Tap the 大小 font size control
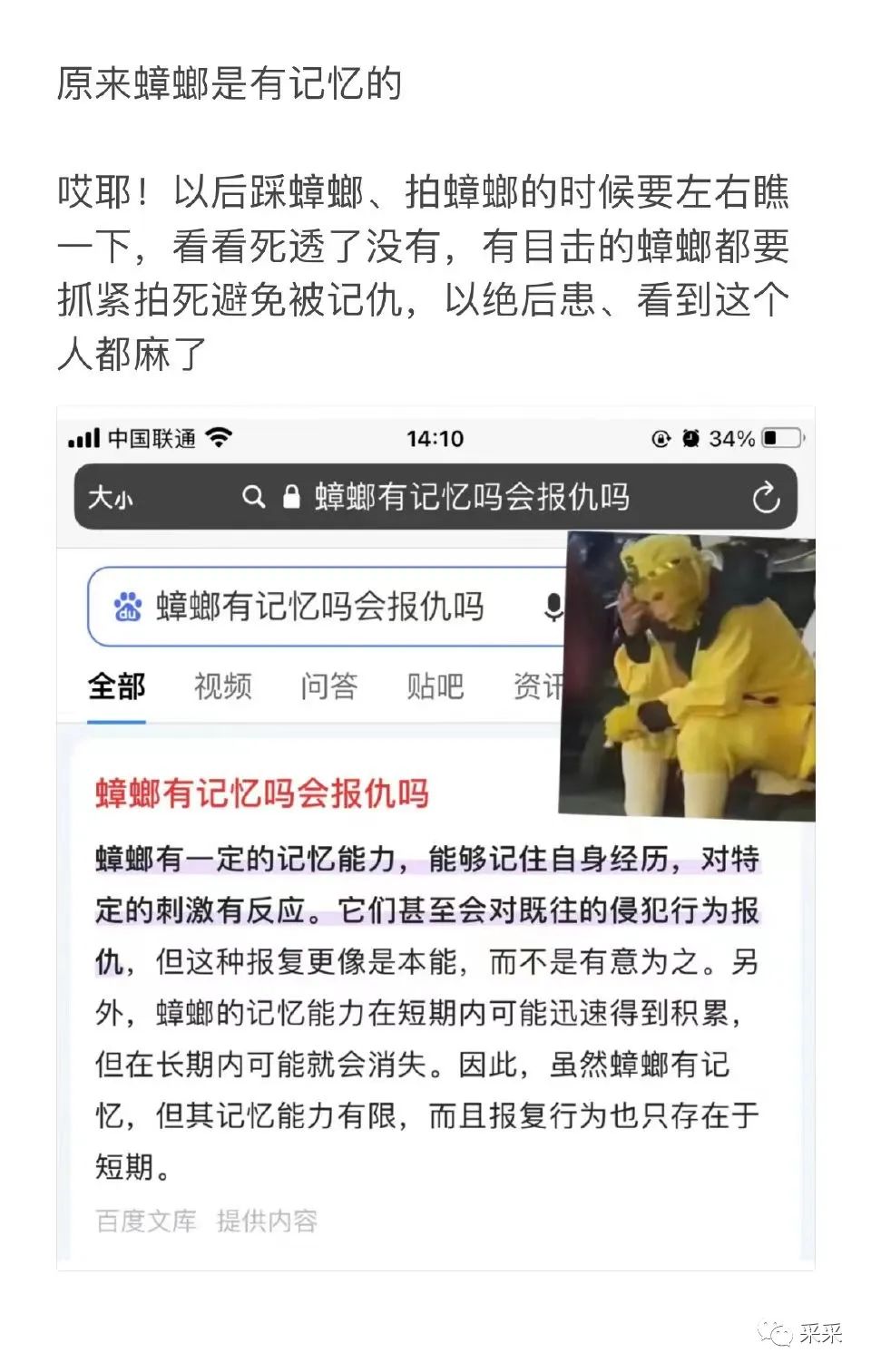This screenshot has height=1372, width=871. (109, 496)
